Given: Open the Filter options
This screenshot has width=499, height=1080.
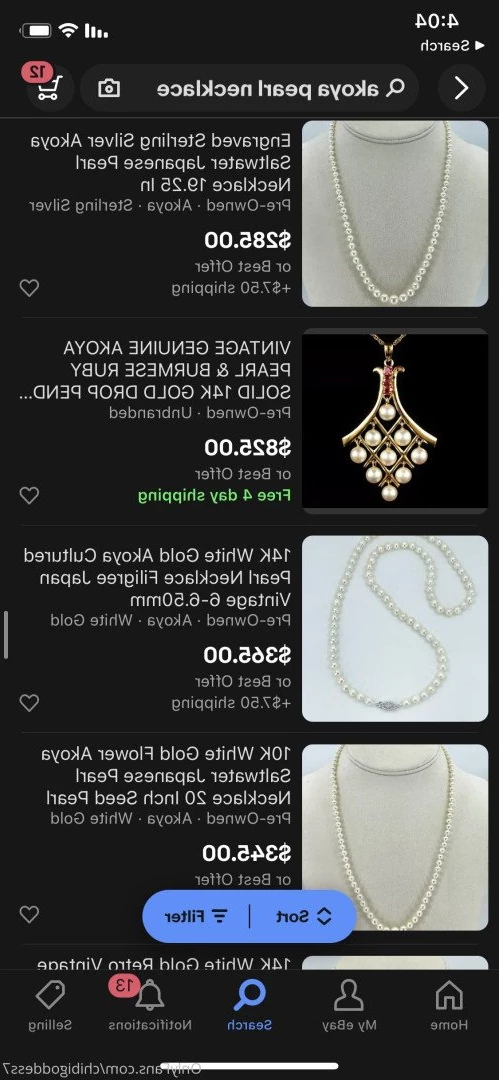Looking at the screenshot, I should pyautogui.click(x=196, y=916).
